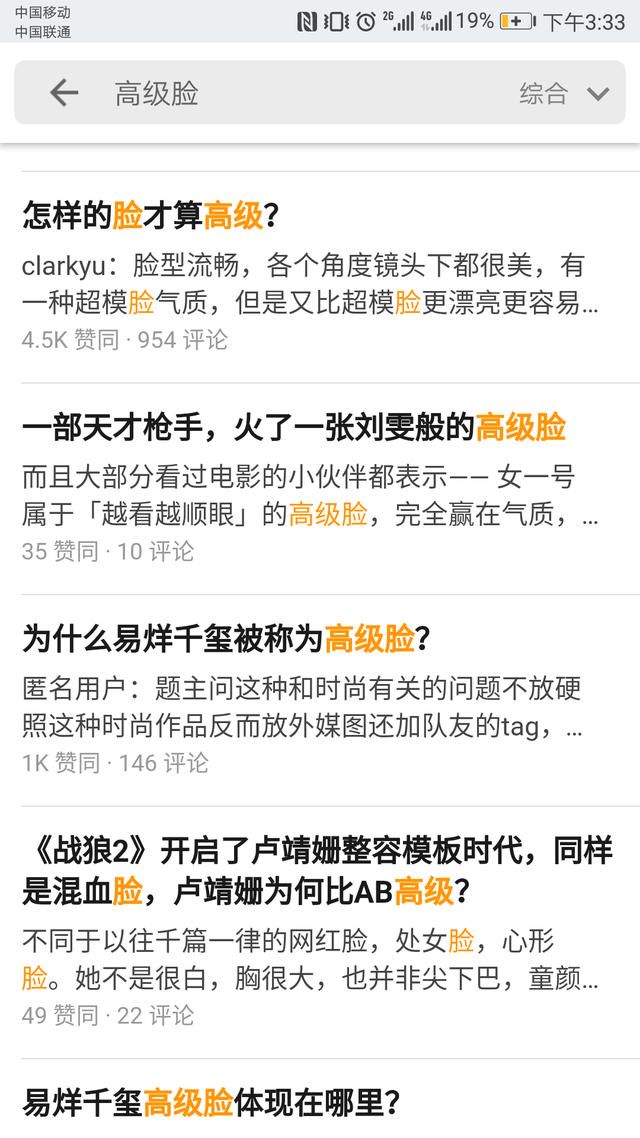Viewport: 640px width, 1138px height.
Task: Open the question 为什么易烊千玺被称为高级脸?
Action: click(x=226, y=638)
